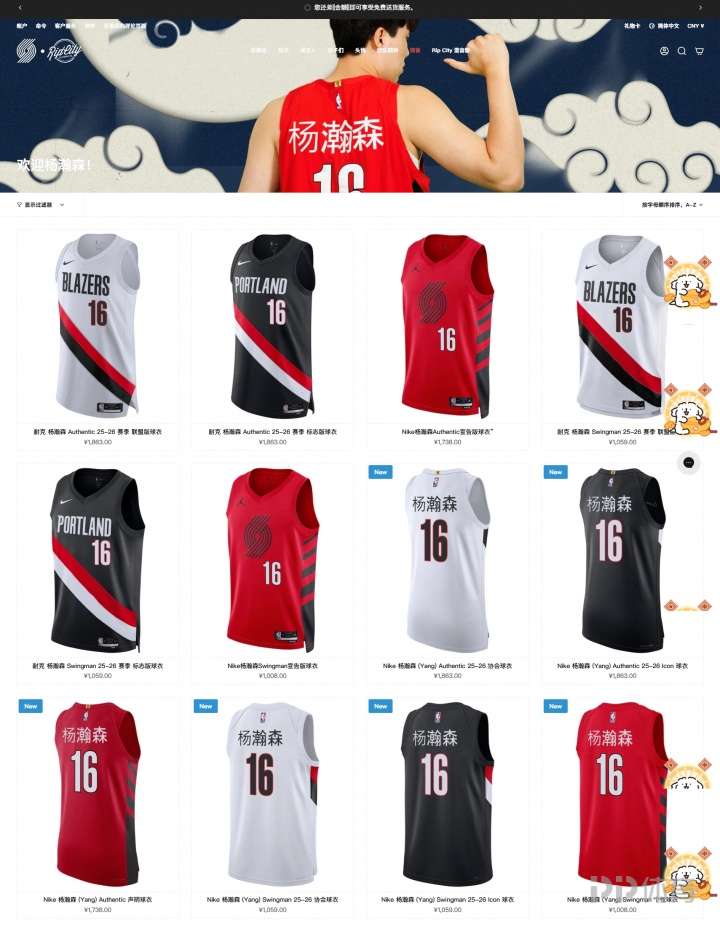Open Nike 杨瀚森 (Yang) Authentic 25–26 协会球衣
The height and width of the screenshot is (928, 720).
(447, 560)
